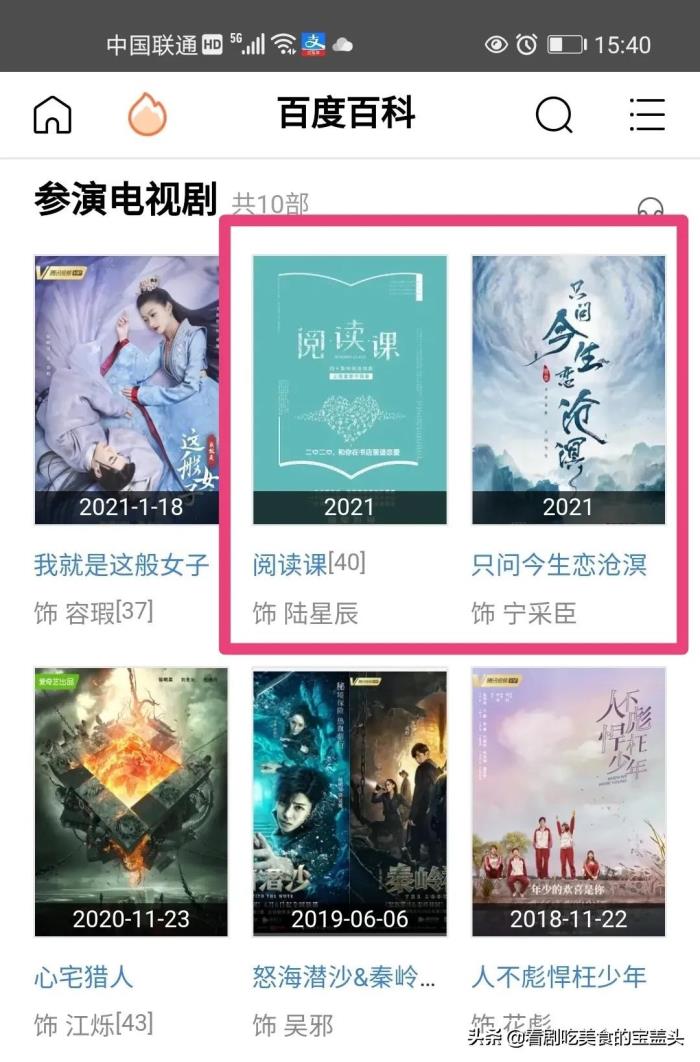Go to the Baidu Baike home page
Viewport: 700px width, 1062px height.
click(x=53, y=115)
